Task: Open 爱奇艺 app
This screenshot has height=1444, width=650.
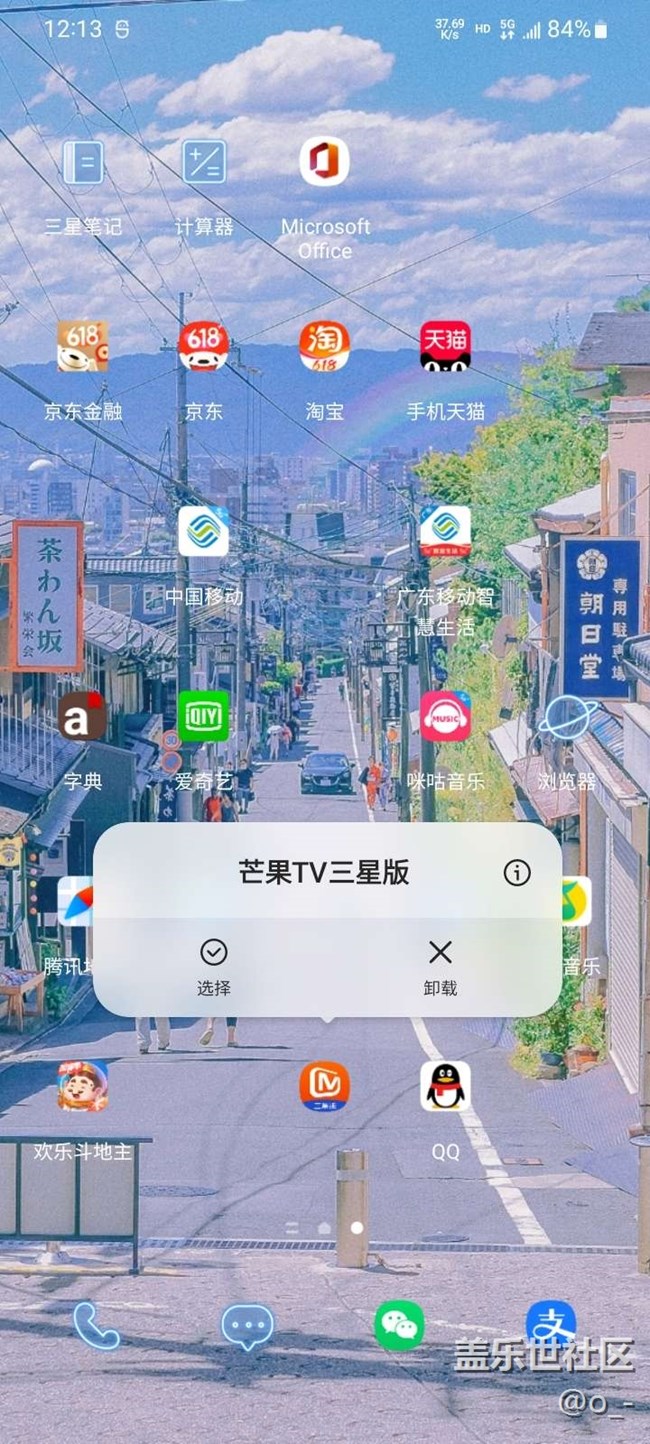Action: pyautogui.click(x=204, y=717)
